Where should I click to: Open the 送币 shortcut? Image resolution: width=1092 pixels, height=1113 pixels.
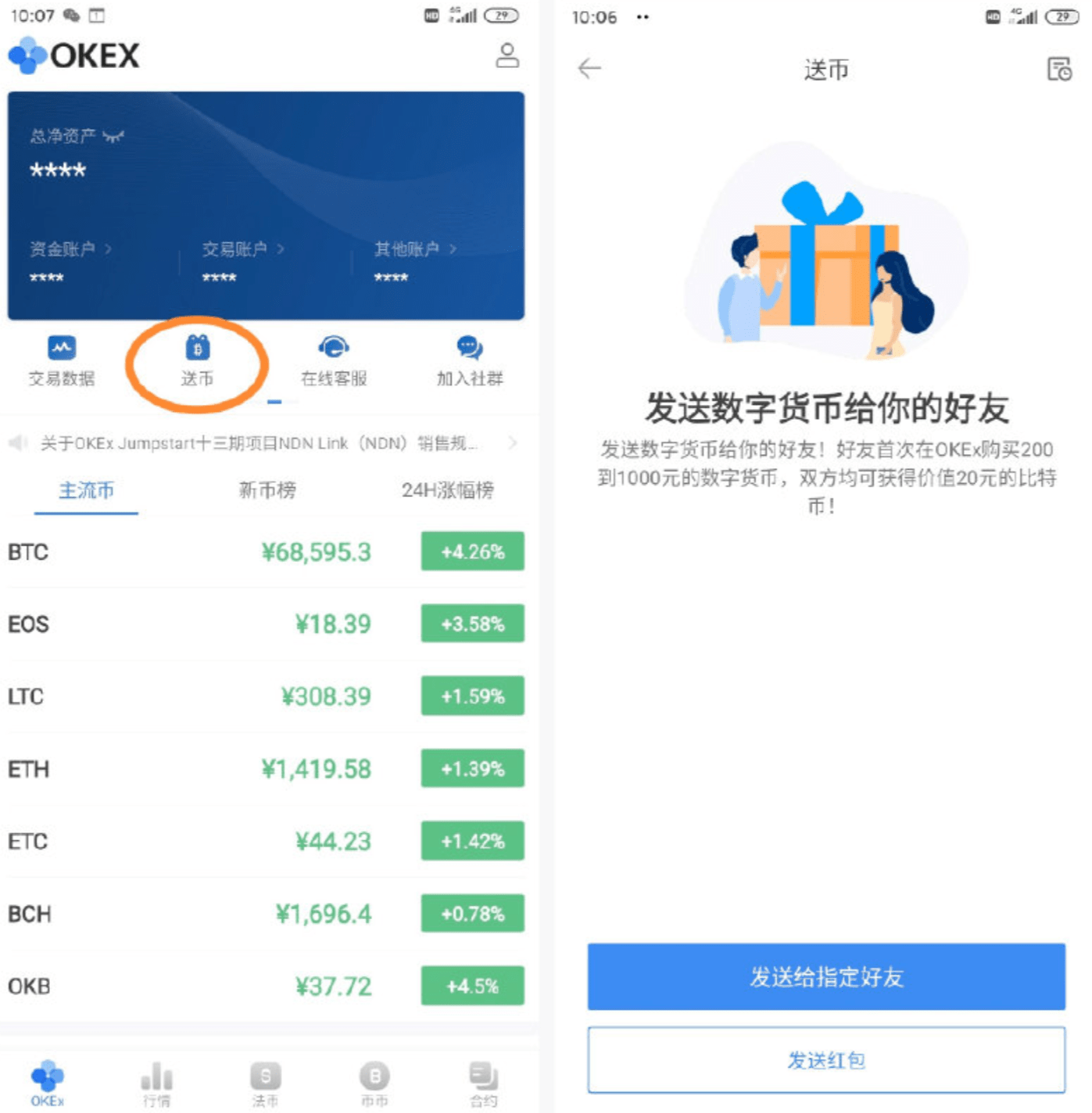[197, 361]
